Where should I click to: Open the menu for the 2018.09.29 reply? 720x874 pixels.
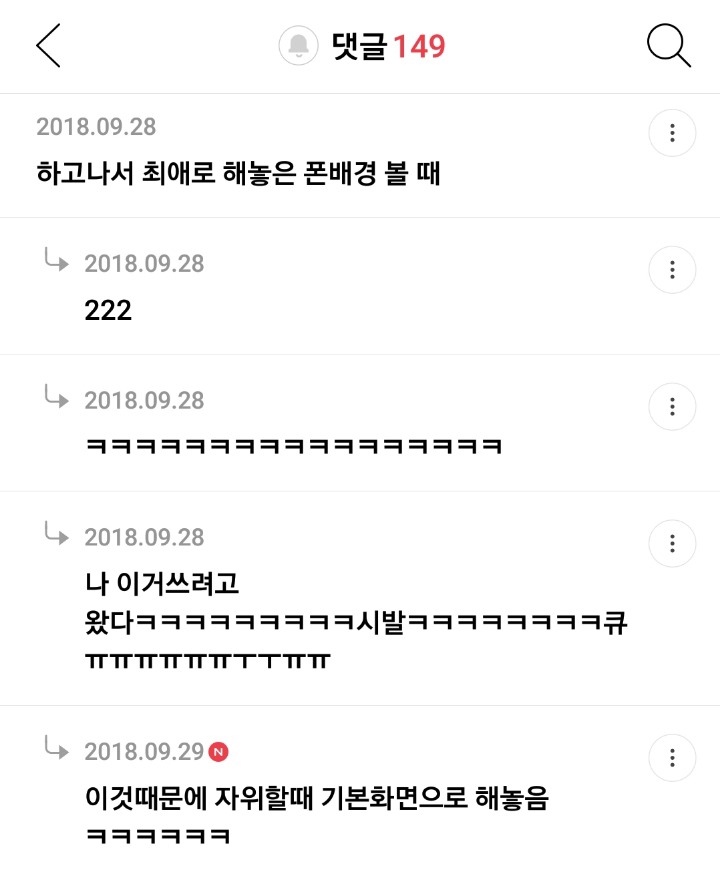point(672,756)
